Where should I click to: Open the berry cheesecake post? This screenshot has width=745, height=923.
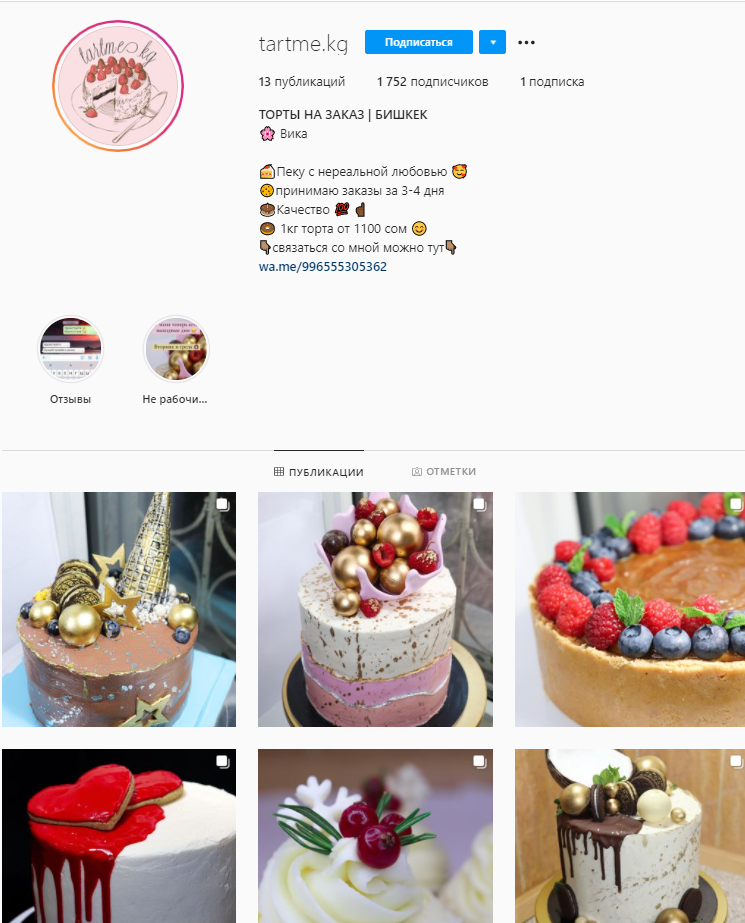point(630,609)
